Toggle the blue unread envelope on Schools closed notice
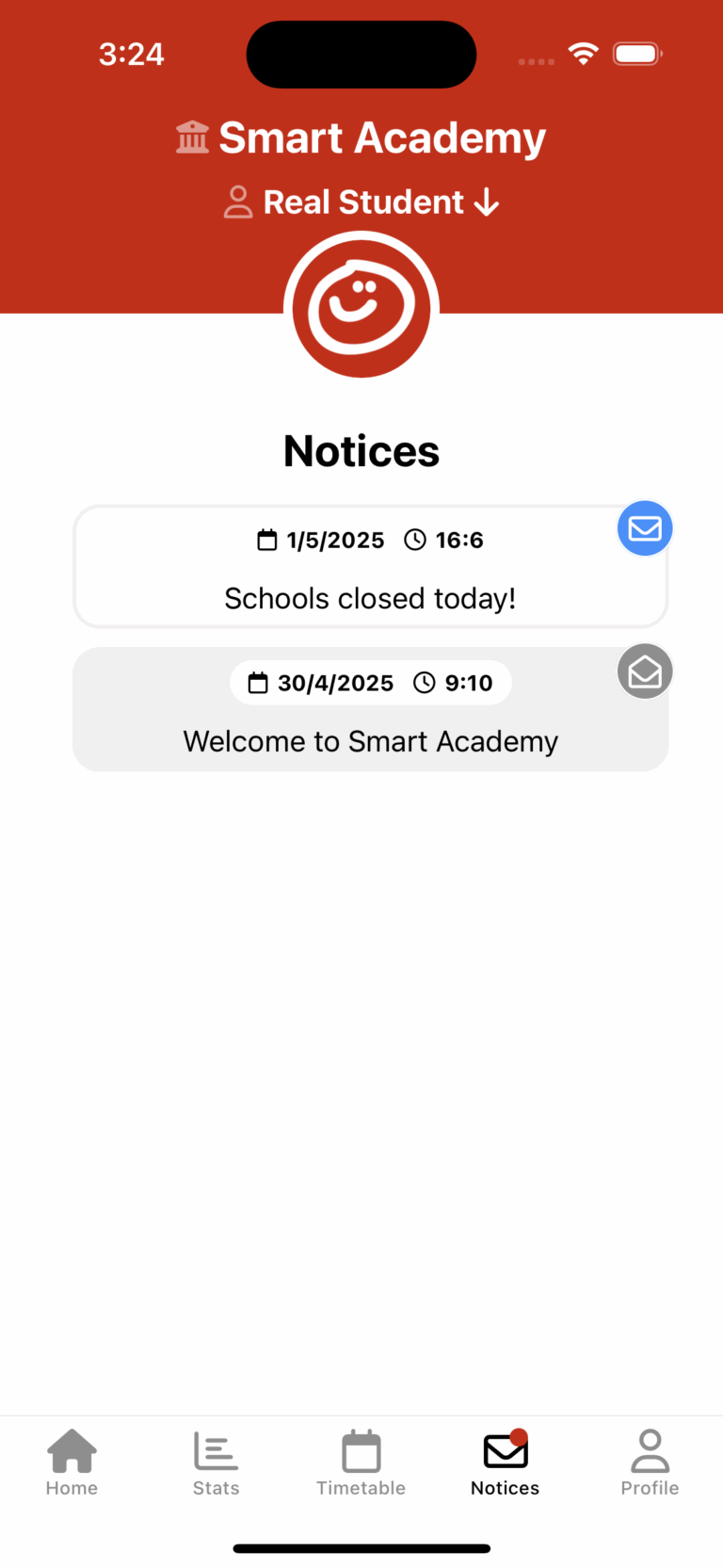 [x=645, y=528]
